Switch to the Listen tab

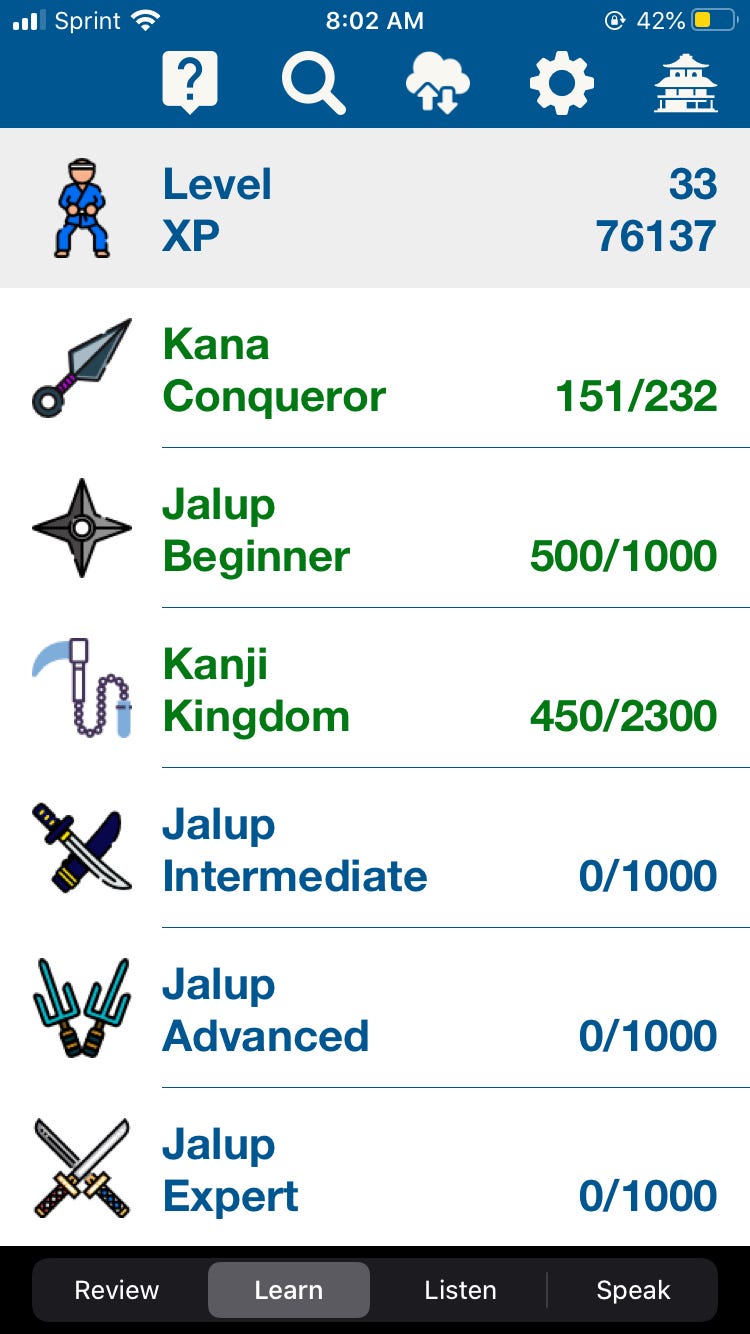[460, 1290]
